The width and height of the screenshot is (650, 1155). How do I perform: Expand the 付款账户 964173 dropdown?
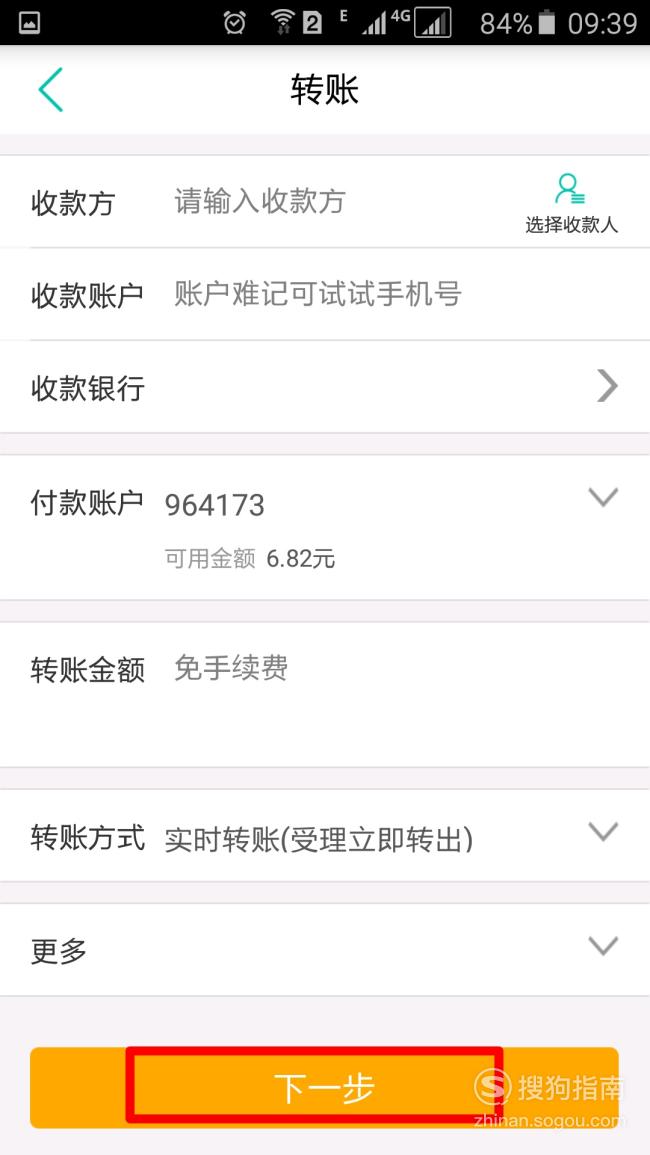pyautogui.click(x=604, y=497)
